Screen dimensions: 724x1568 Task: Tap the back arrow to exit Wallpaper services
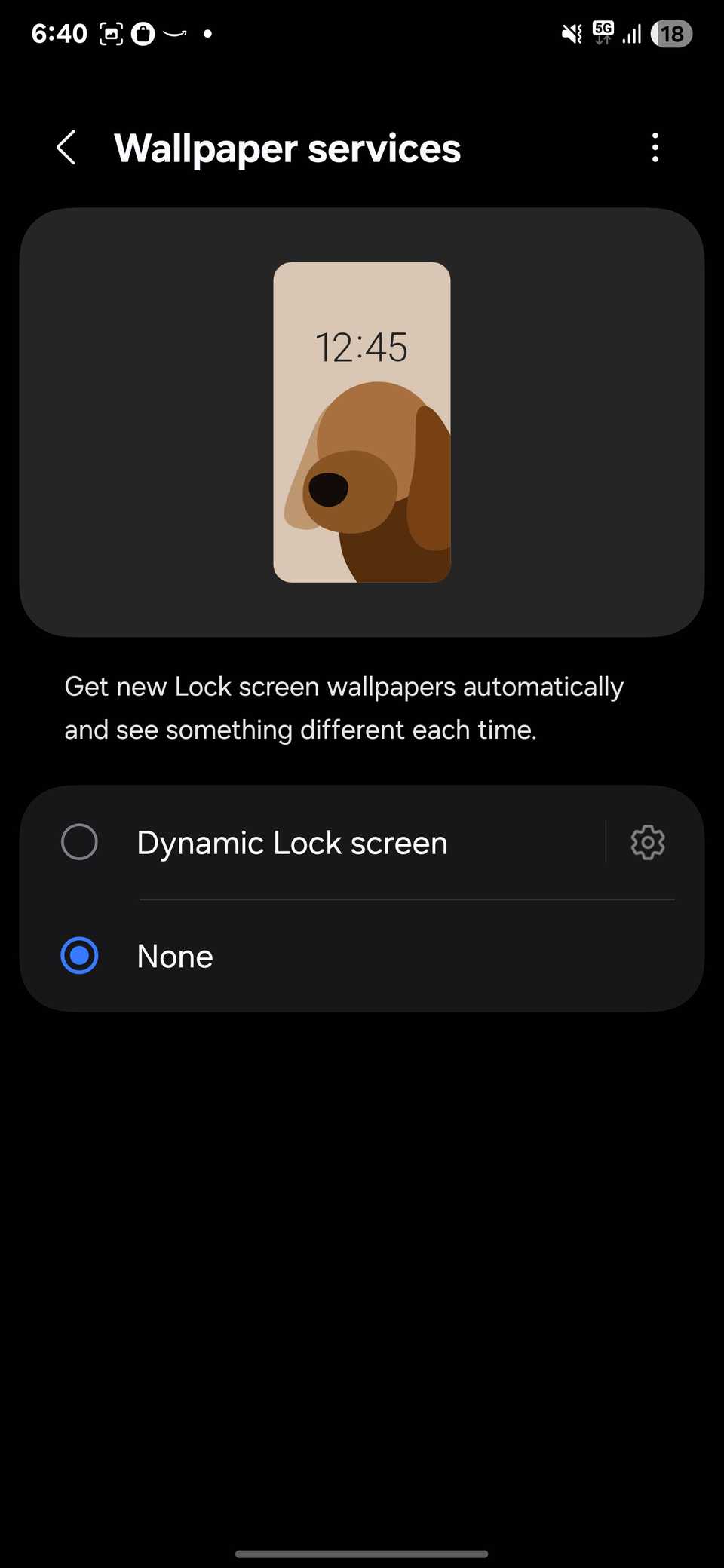click(68, 148)
